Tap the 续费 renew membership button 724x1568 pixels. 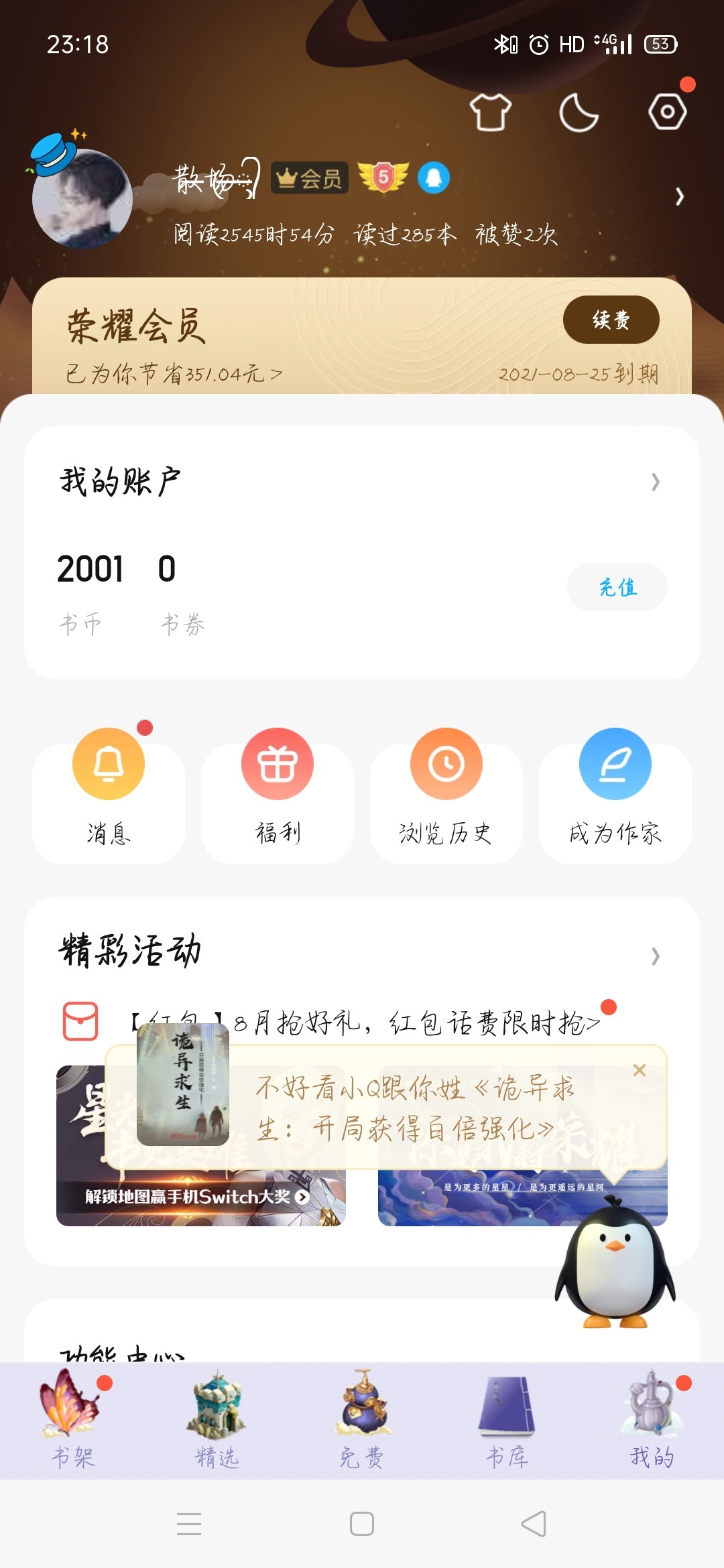(x=611, y=320)
